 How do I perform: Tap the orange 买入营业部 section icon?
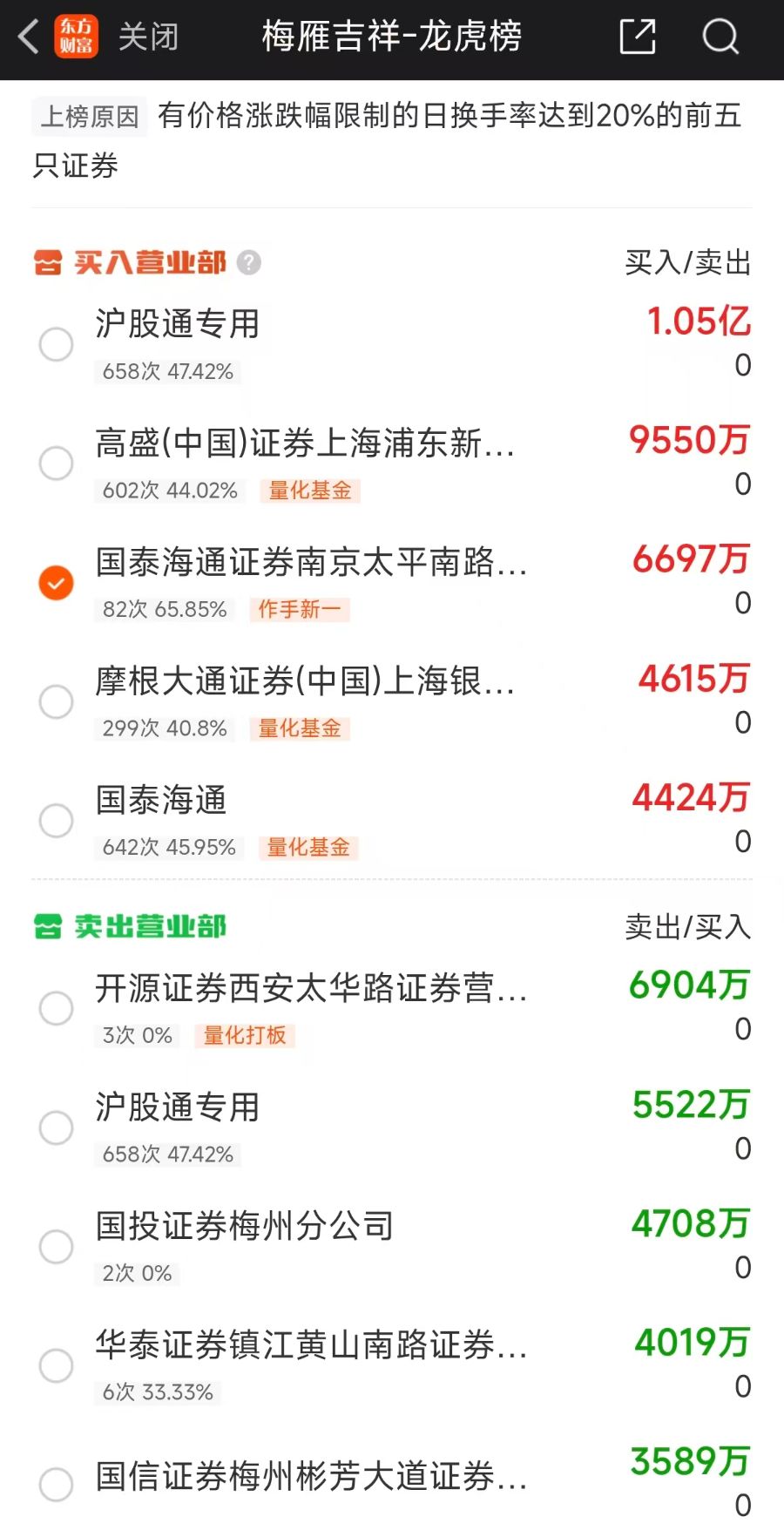click(x=48, y=261)
